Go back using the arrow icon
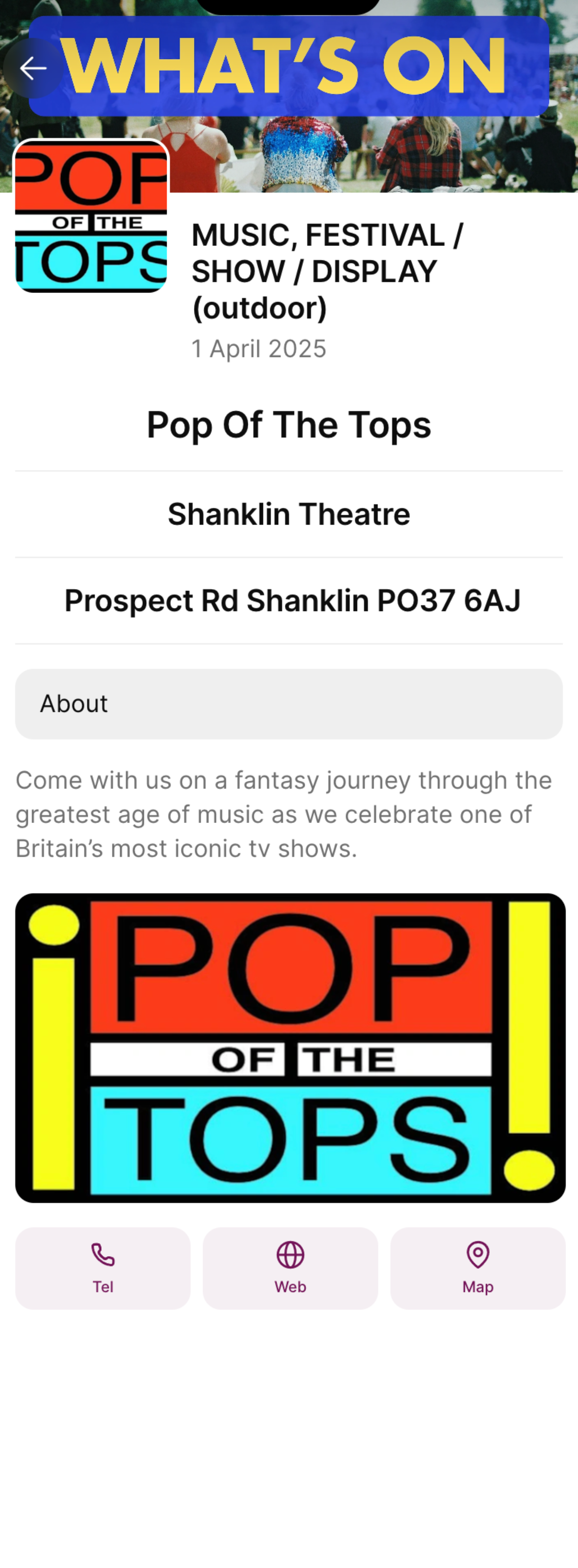This screenshot has height=1568, width=578. tap(33, 68)
